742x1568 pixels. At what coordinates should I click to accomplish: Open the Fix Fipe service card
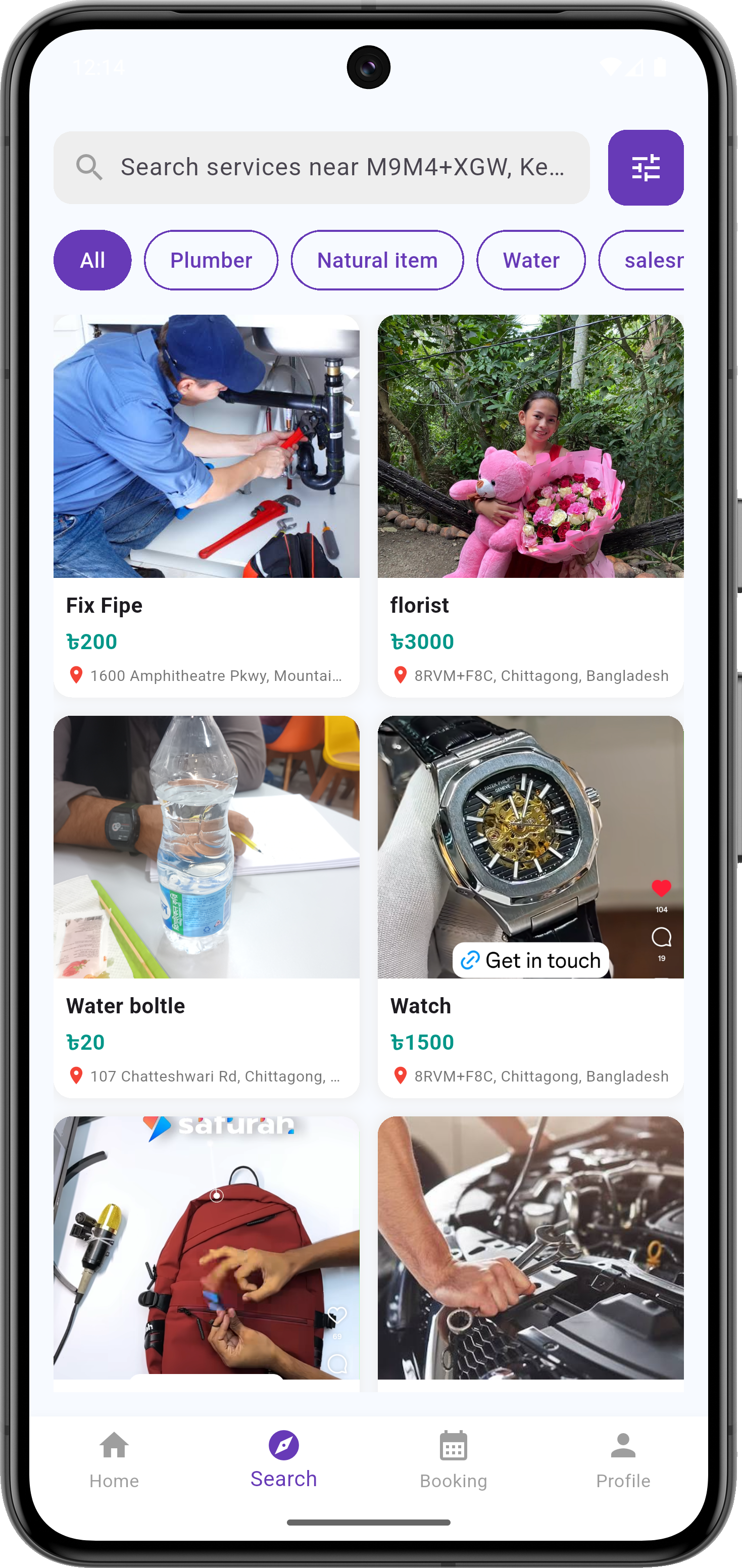coord(207,505)
